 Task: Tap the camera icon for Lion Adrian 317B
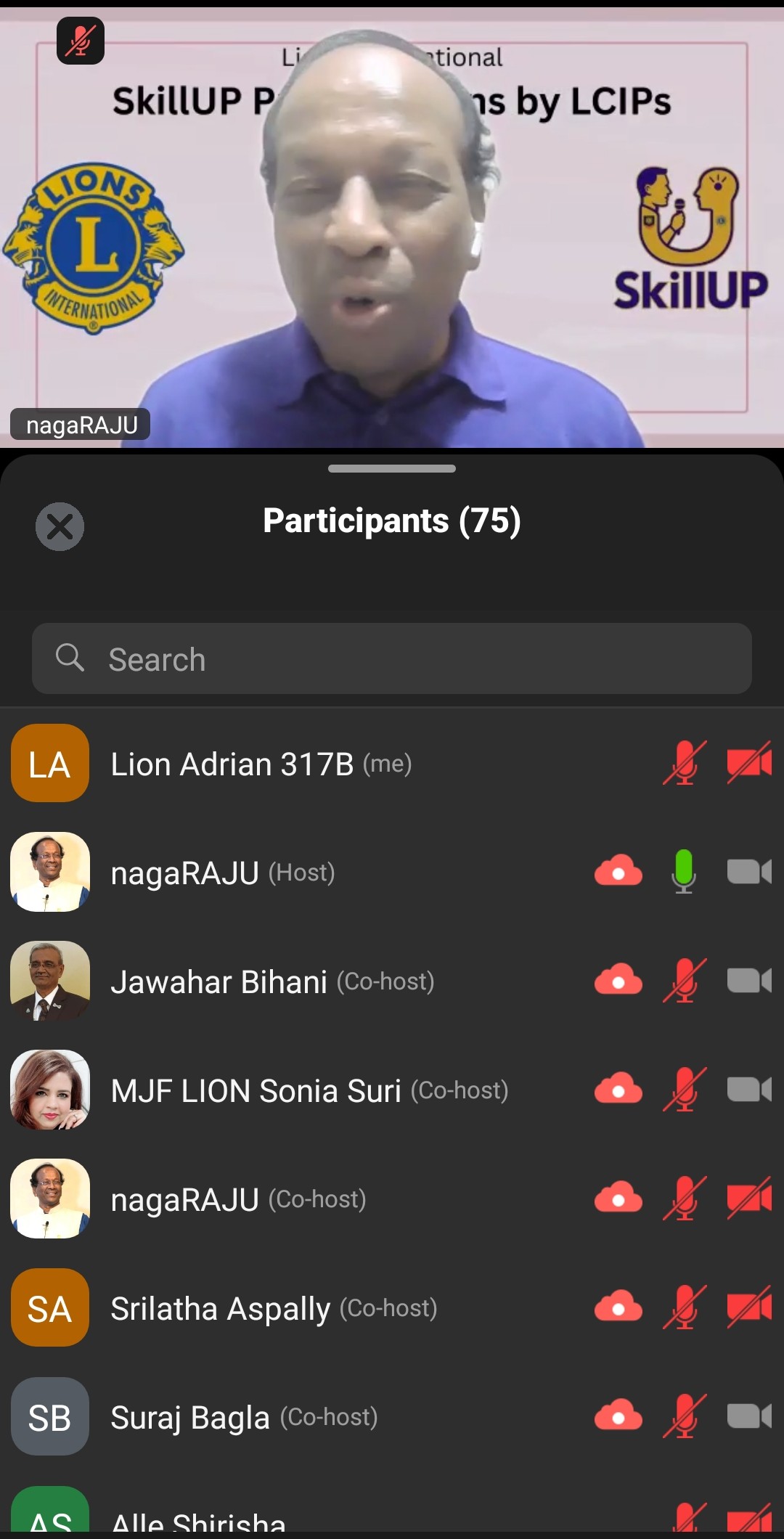click(749, 763)
